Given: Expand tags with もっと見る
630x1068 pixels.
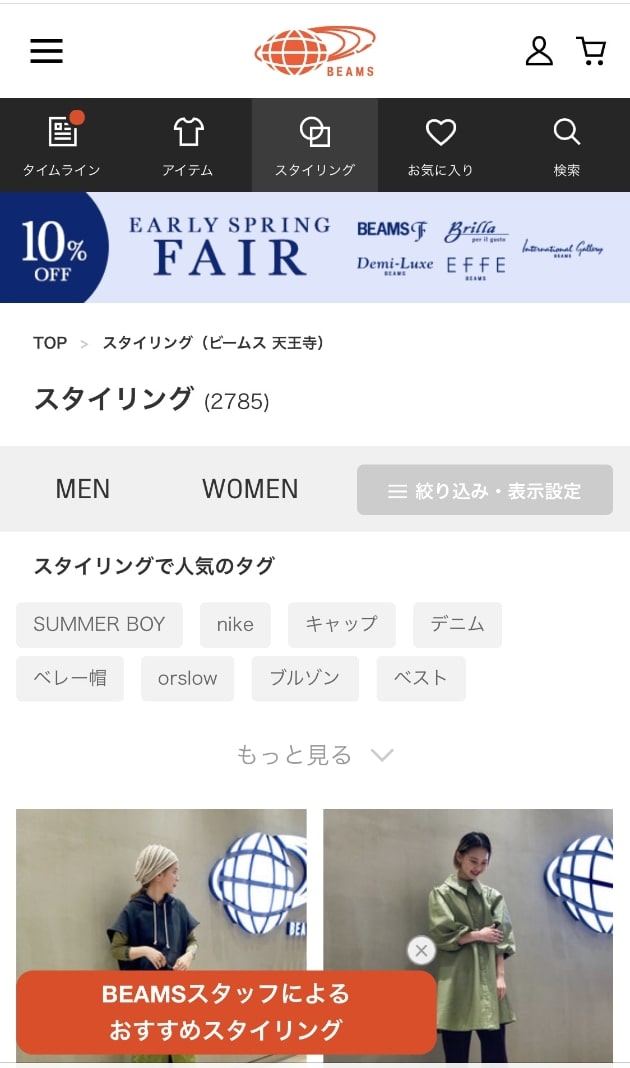Looking at the screenshot, I should coord(314,755).
